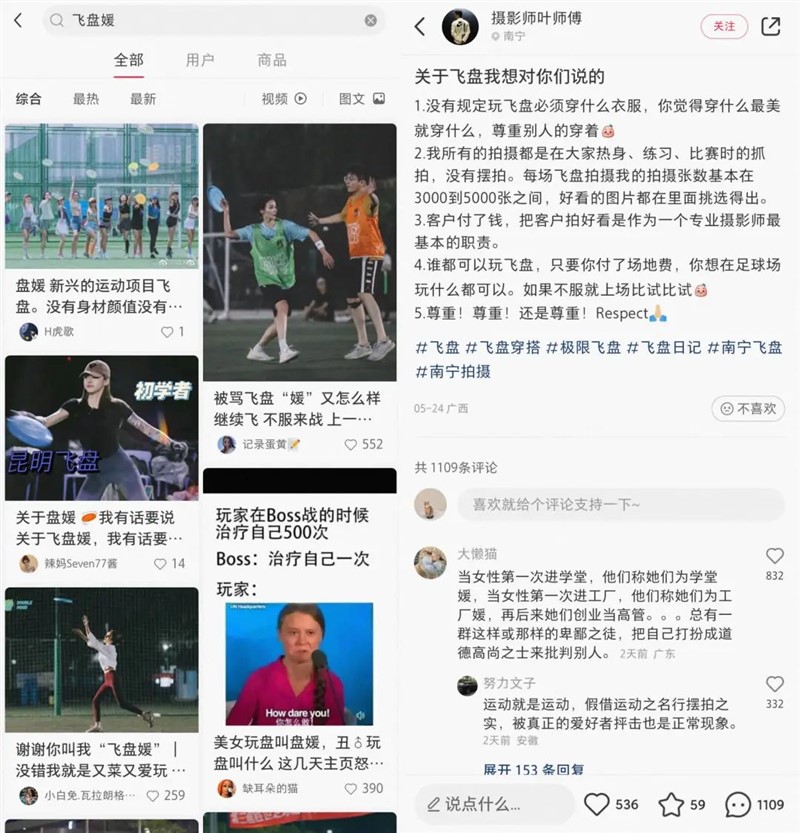The image size is (800, 833).
Task: Tap the 说点什么 comment box
Action: [x=495, y=803]
